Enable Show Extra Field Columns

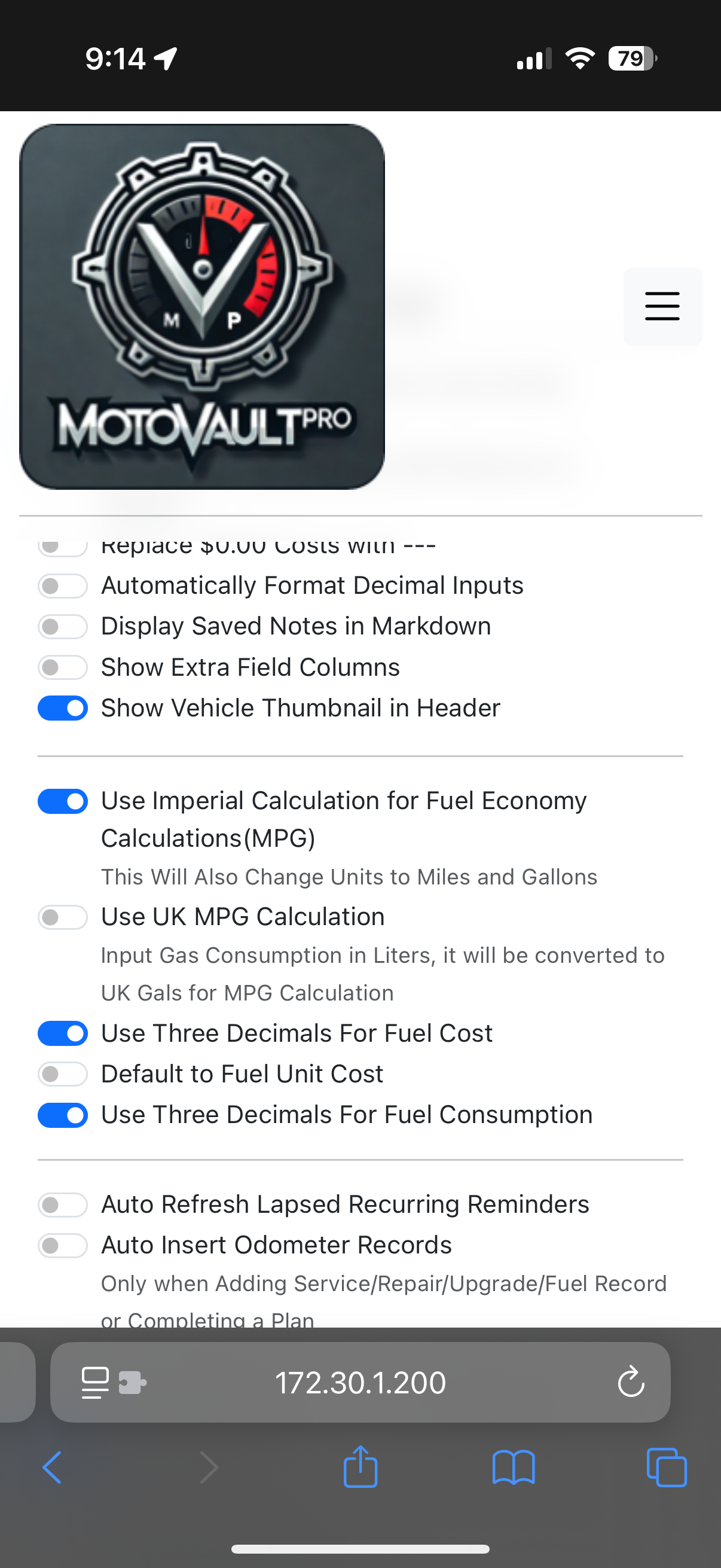pyautogui.click(x=63, y=668)
